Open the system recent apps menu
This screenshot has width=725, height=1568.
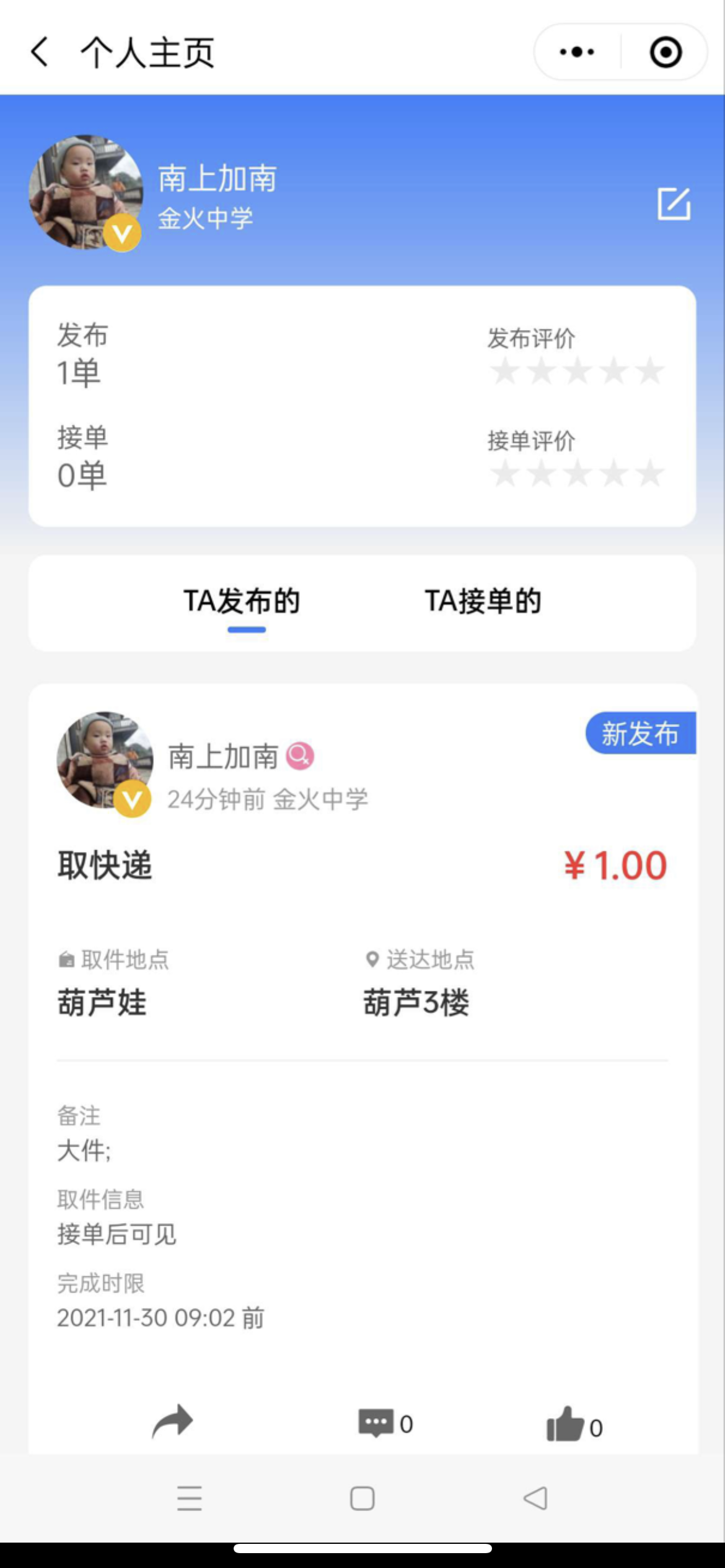pyautogui.click(x=189, y=1499)
